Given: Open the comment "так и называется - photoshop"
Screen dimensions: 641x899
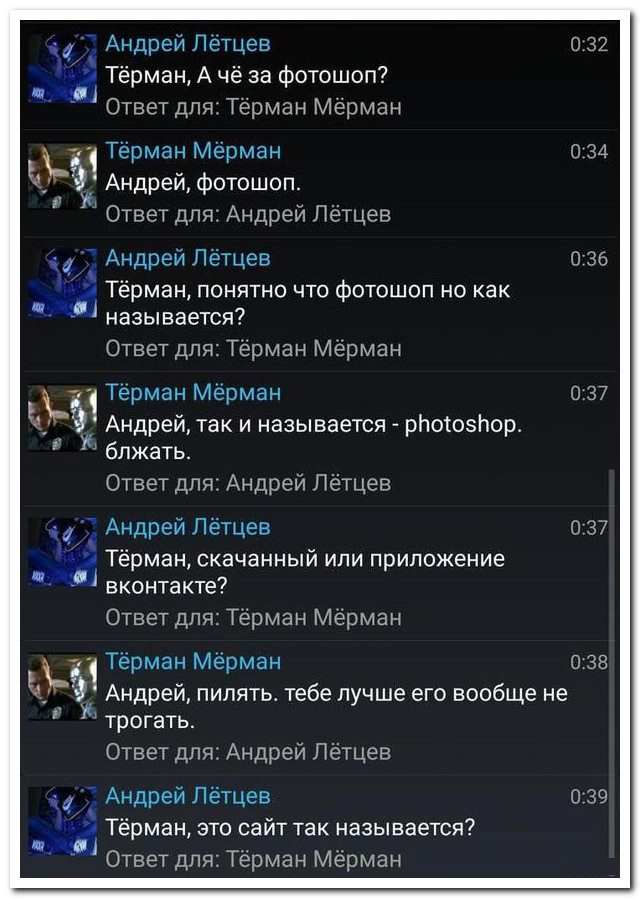Looking at the screenshot, I should coord(313,437).
